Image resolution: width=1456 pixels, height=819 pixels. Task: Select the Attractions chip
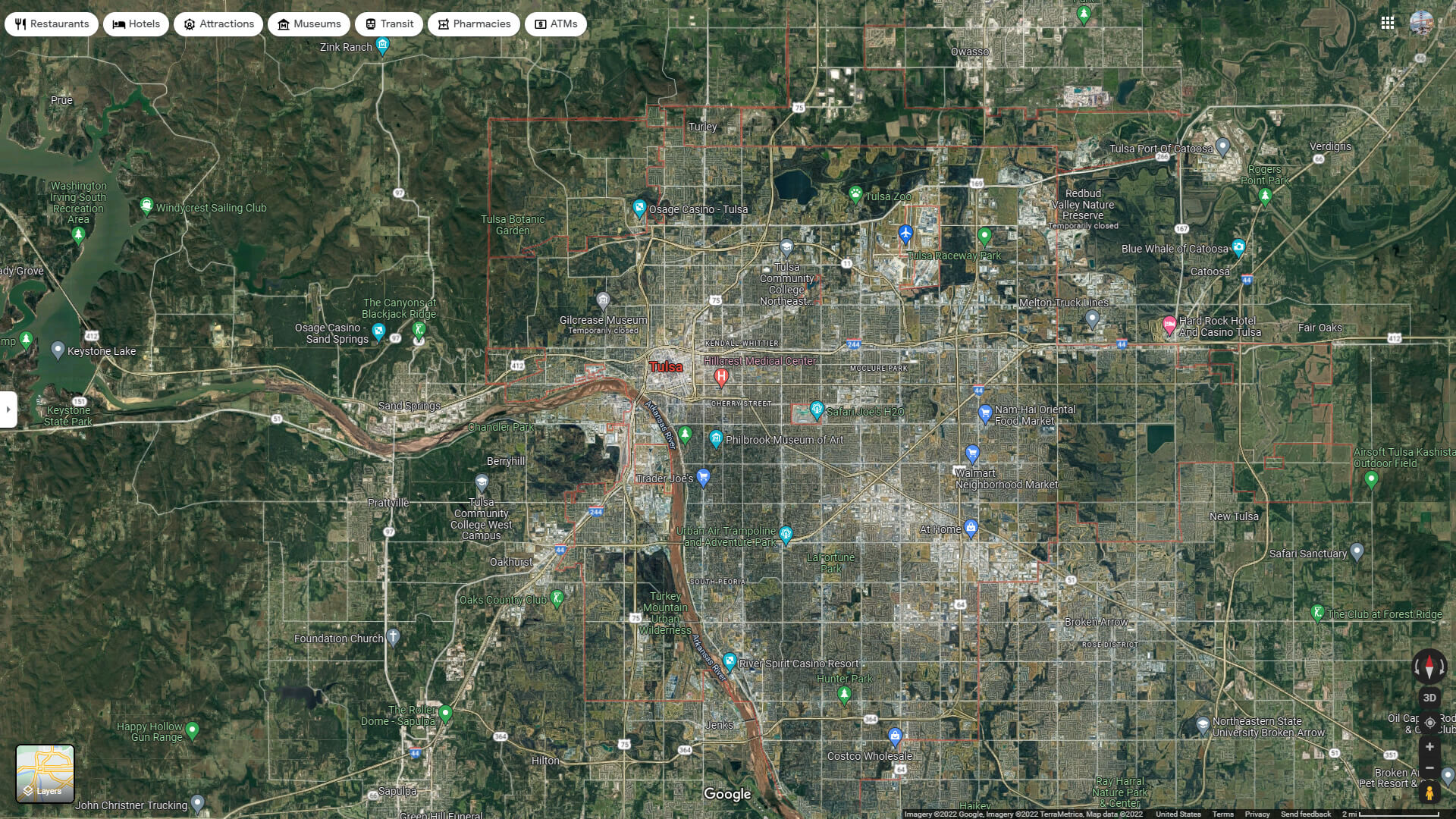click(x=218, y=24)
